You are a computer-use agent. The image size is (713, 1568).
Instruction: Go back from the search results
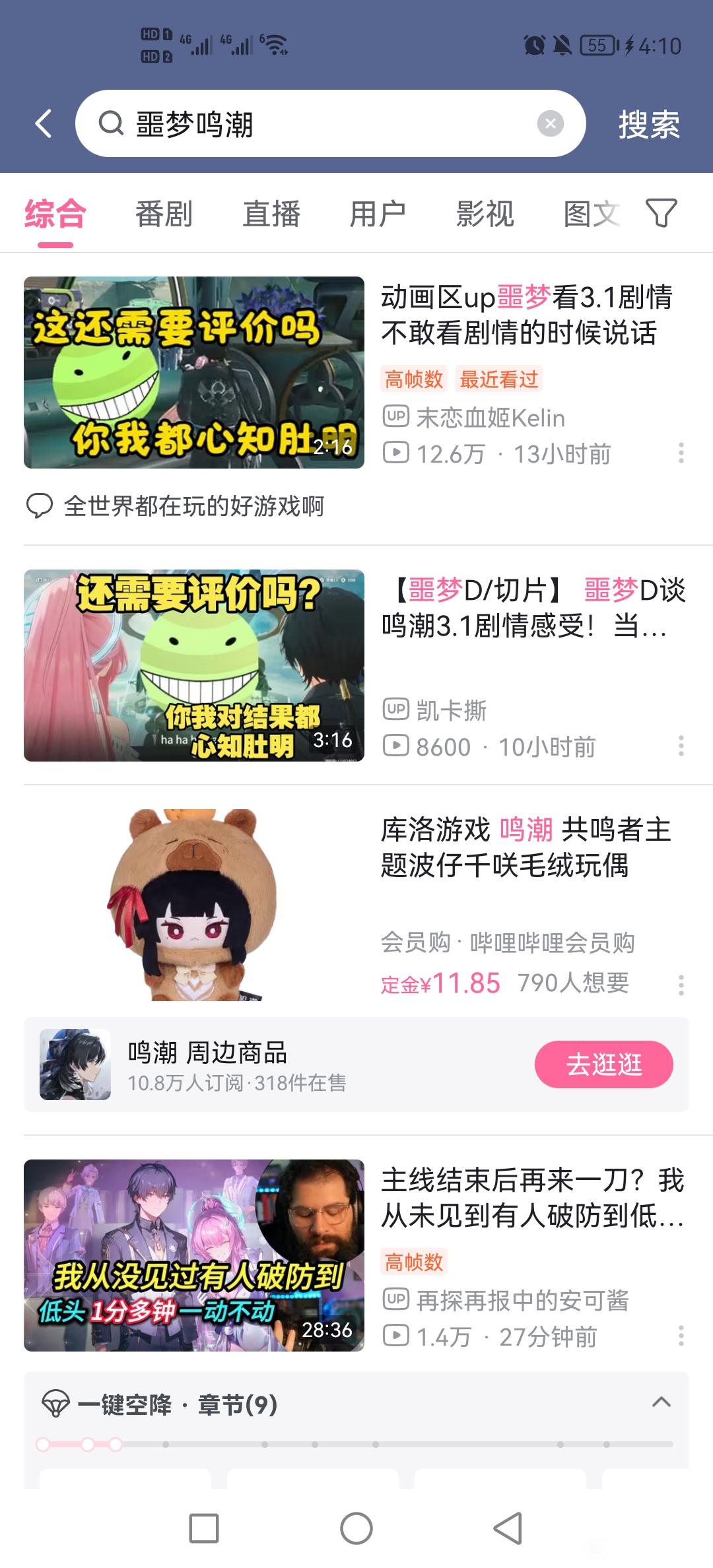(x=44, y=123)
